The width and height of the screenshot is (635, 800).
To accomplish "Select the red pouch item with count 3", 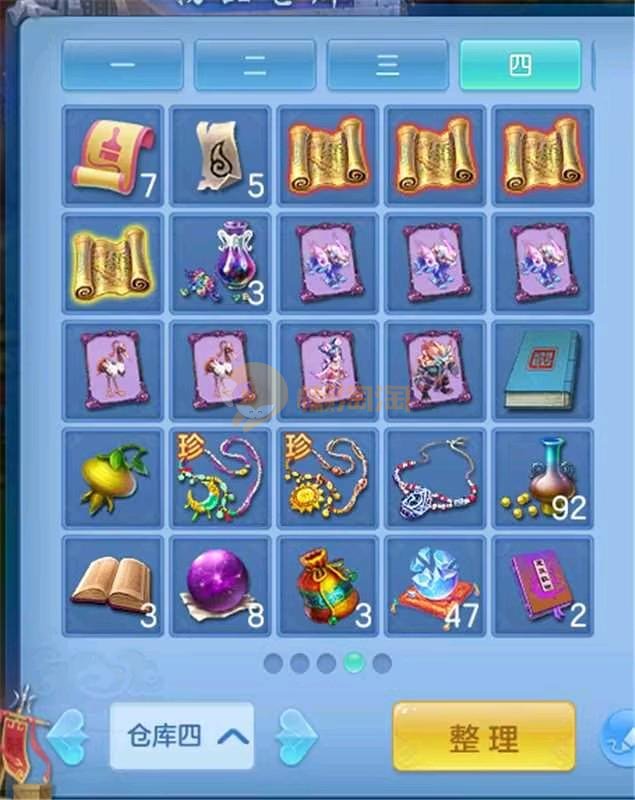I will (327, 586).
